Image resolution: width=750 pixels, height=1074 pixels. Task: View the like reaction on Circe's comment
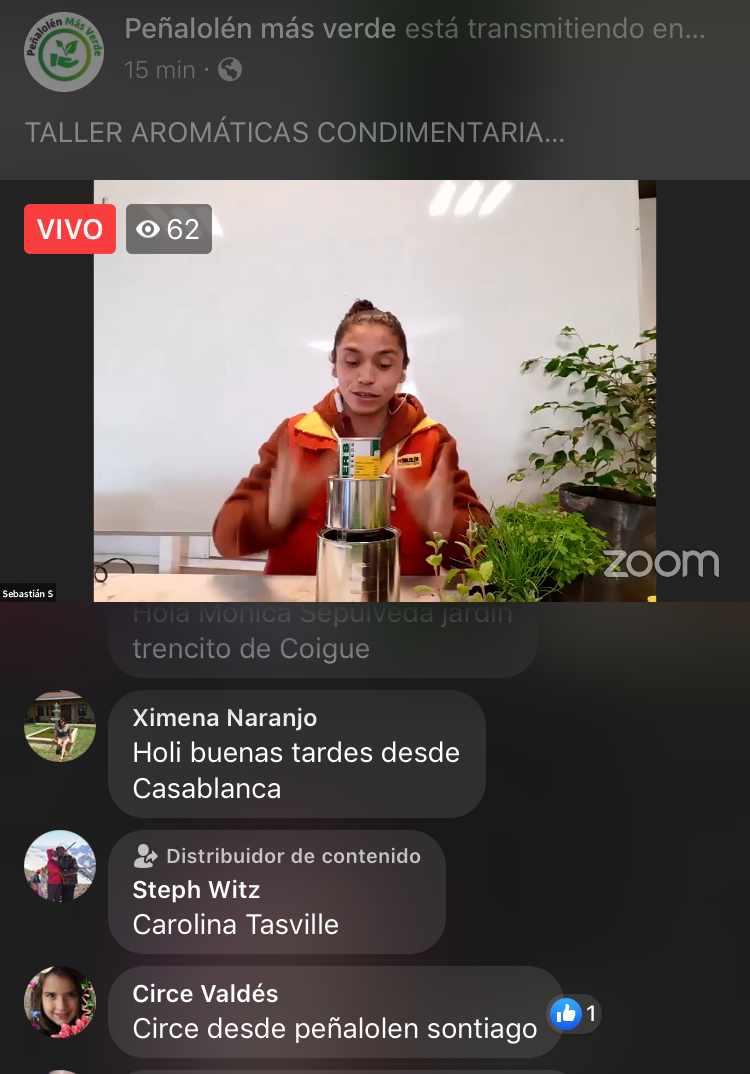tap(574, 1014)
